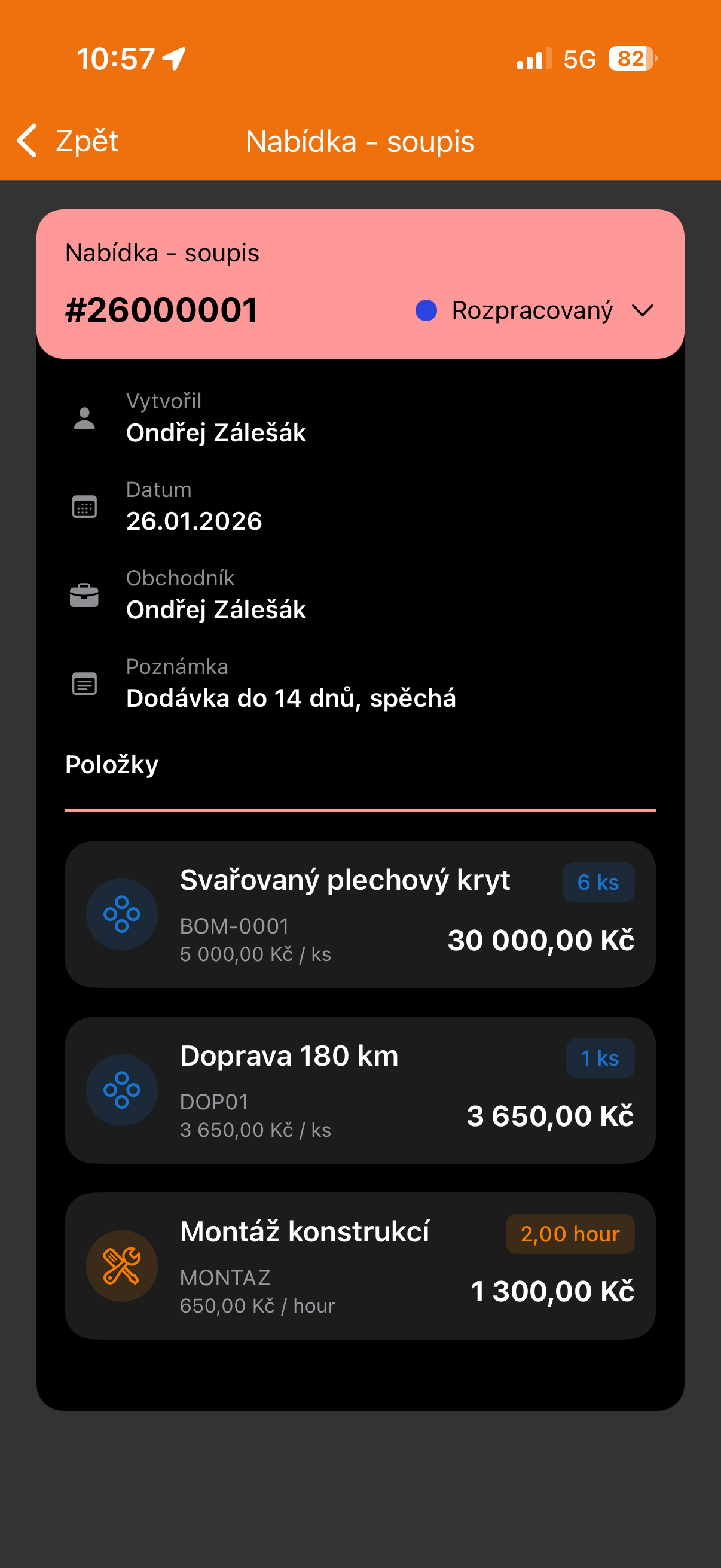Check the battery indicator showing 82
721x1568 pixels.
pos(630,58)
